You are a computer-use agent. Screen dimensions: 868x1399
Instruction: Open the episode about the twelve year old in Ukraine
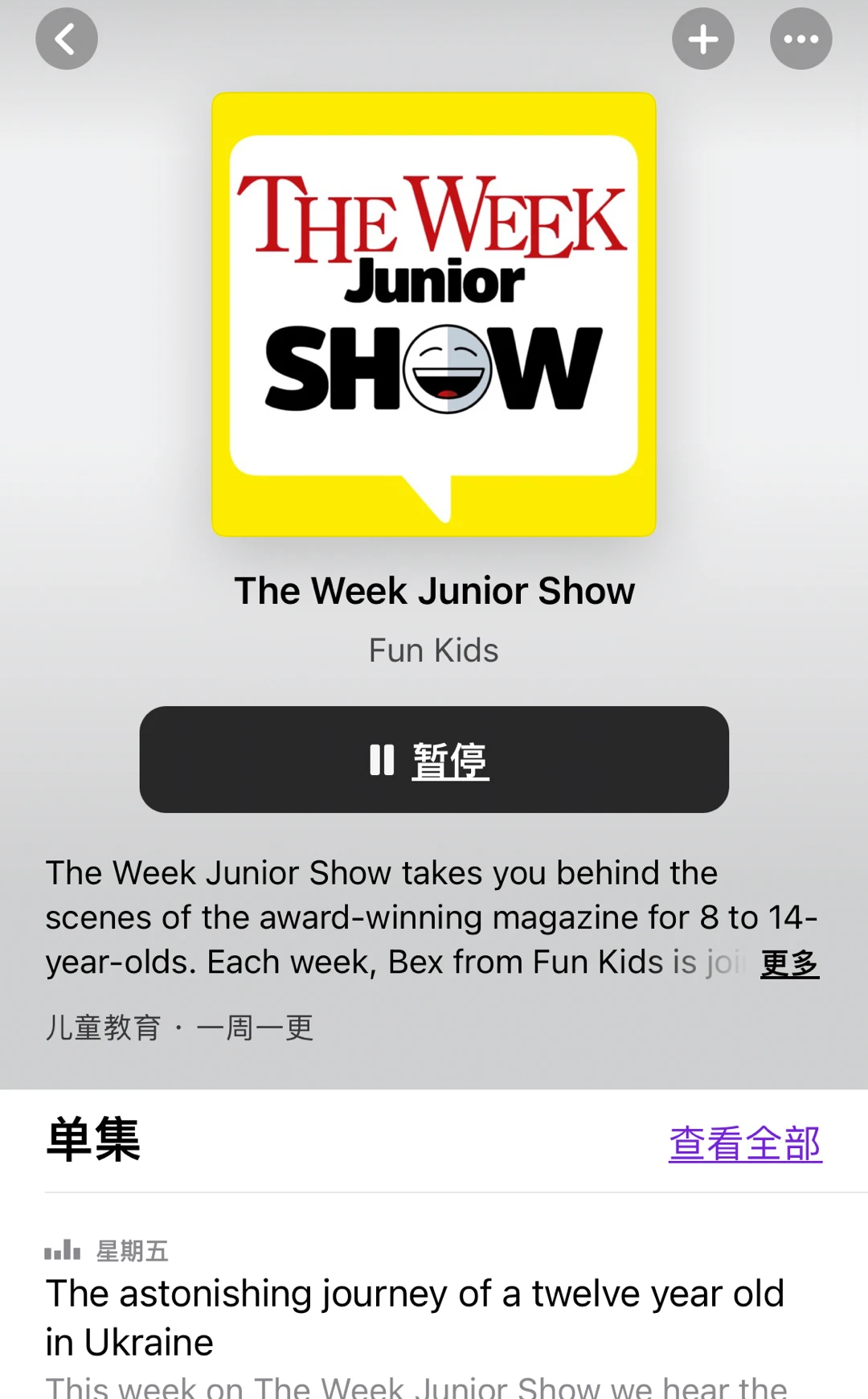pyautogui.click(x=415, y=1317)
